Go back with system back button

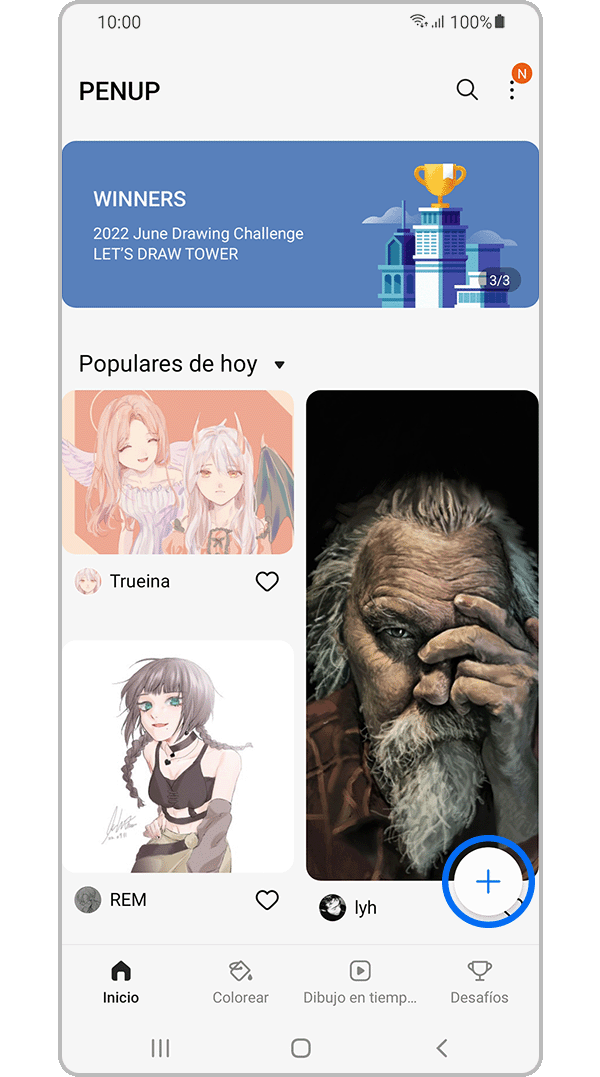click(441, 1047)
